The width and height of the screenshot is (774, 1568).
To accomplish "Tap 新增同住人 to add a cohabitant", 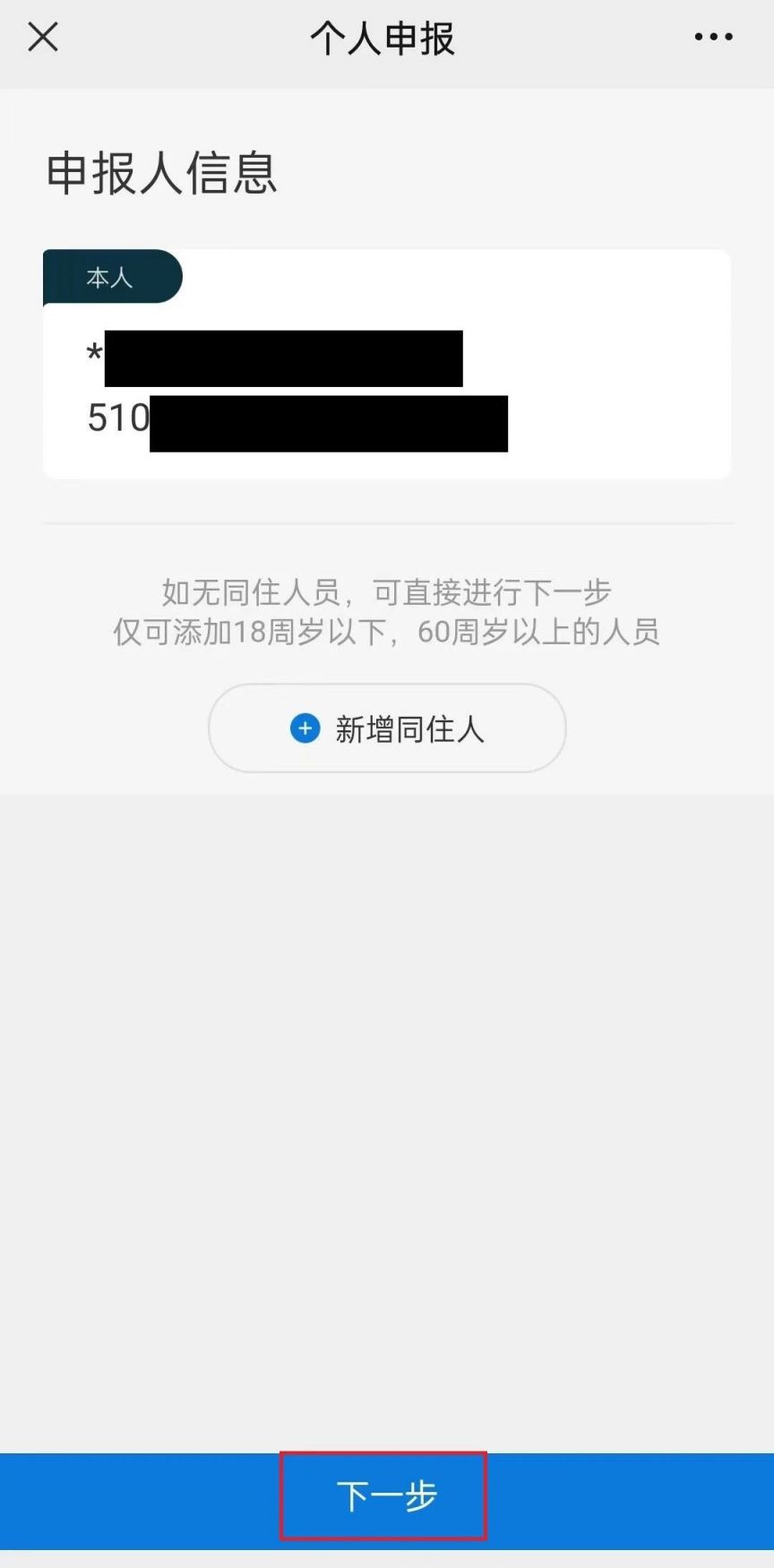I will (x=387, y=728).
